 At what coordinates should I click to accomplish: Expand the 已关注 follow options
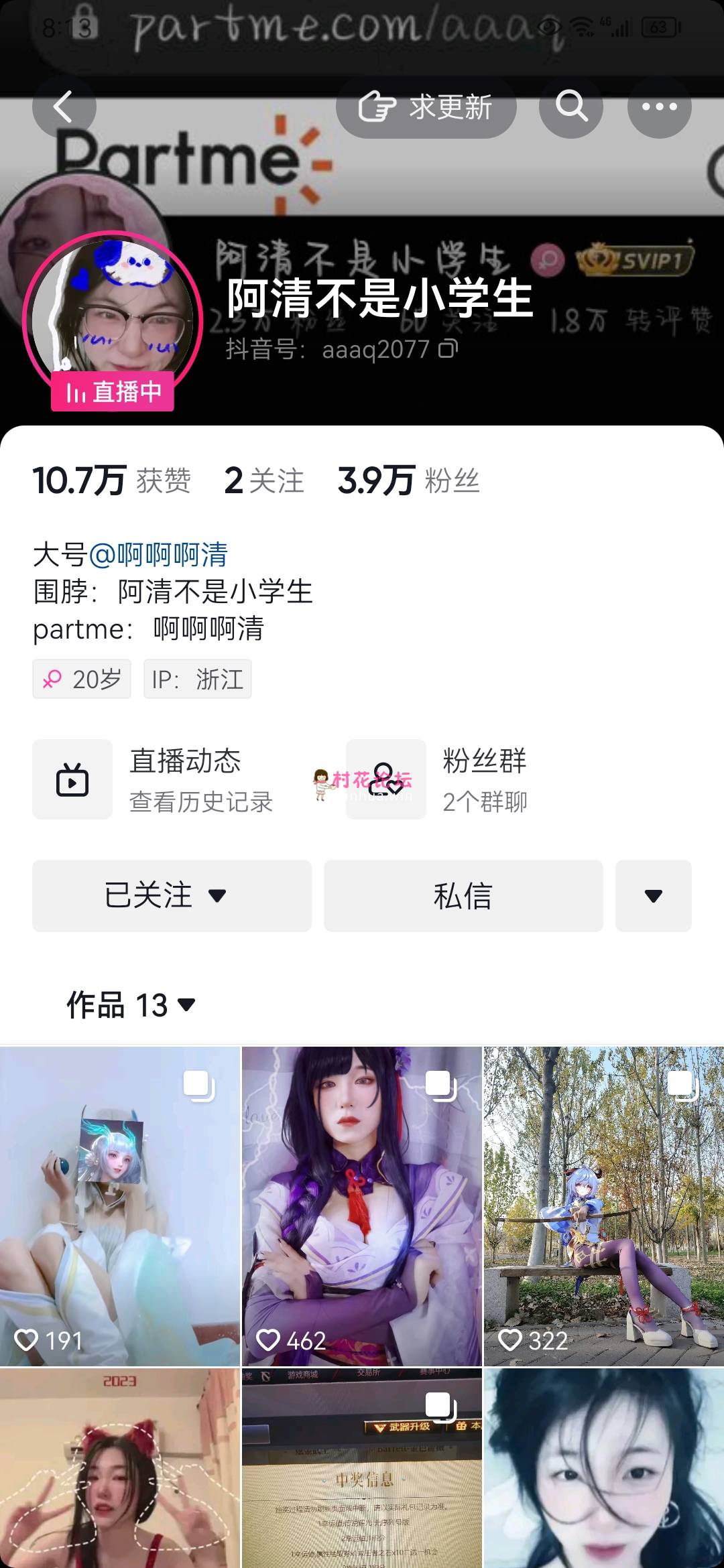pyautogui.click(x=172, y=895)
